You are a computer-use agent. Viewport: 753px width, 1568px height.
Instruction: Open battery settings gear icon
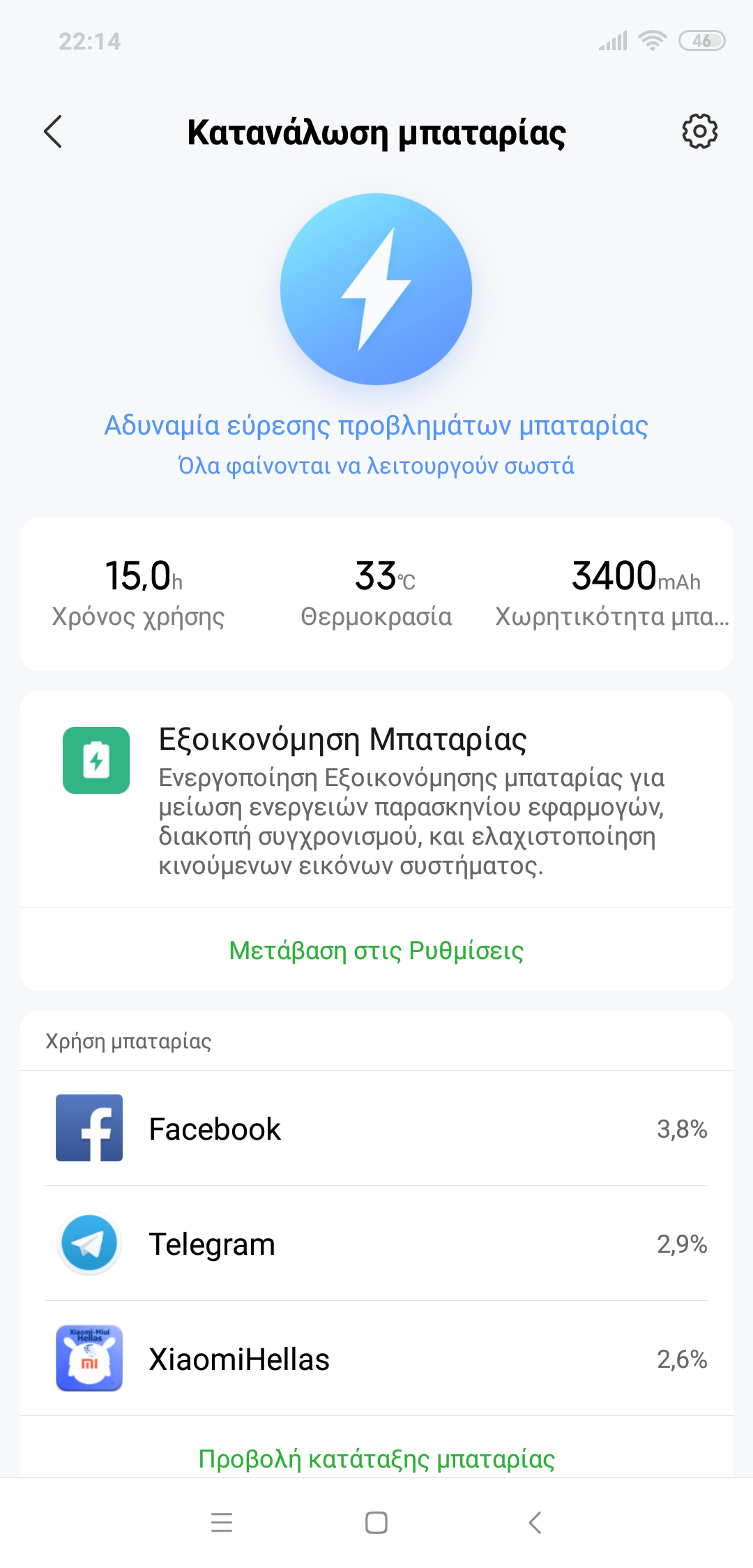699,131
